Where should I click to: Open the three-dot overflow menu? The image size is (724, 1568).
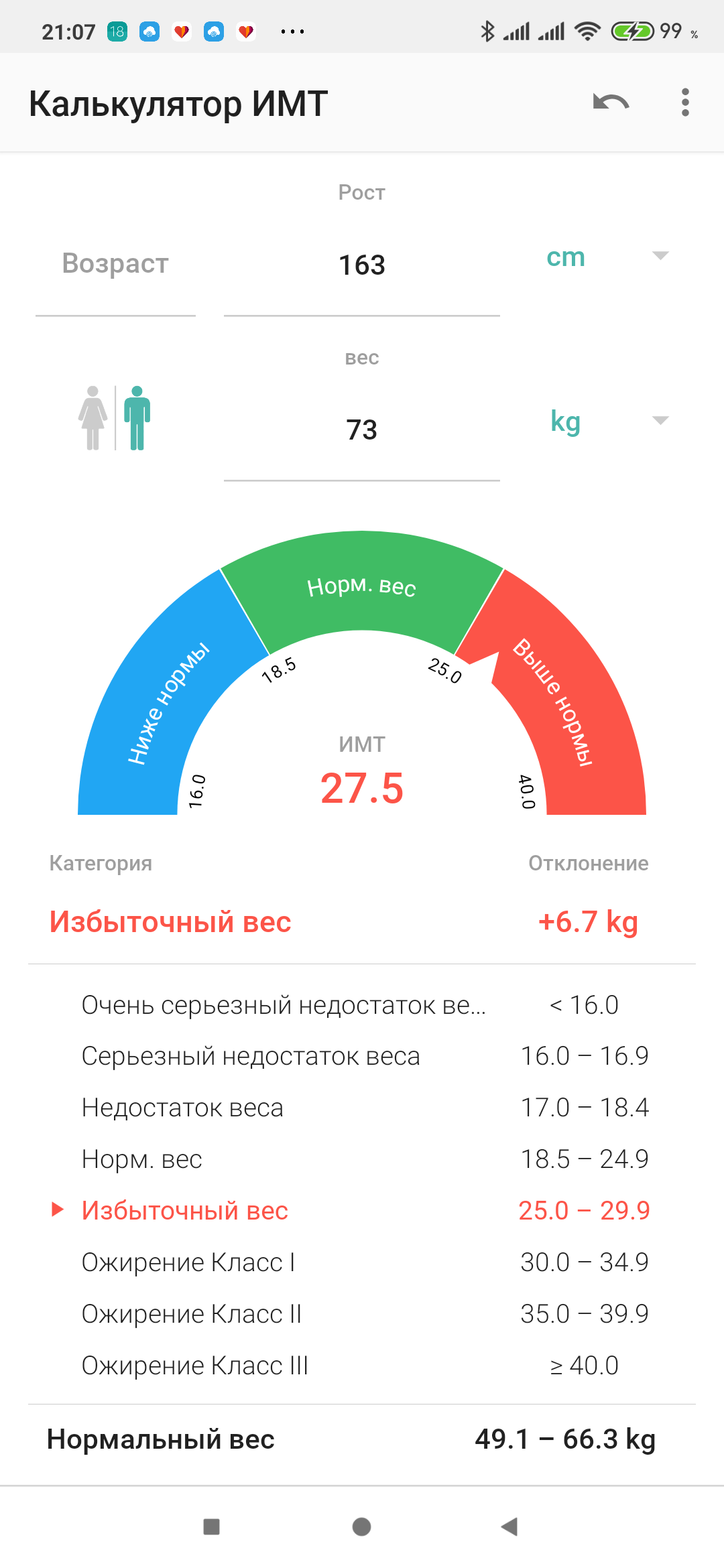[684, 103]
